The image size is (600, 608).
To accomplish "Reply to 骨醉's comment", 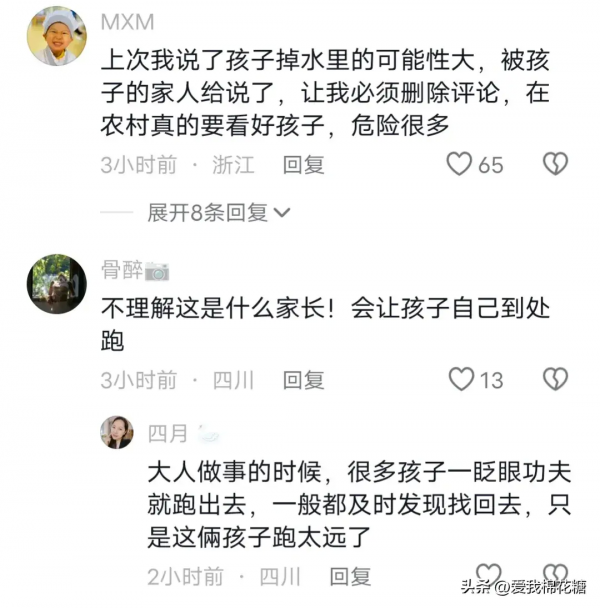I will coord(303,380).
